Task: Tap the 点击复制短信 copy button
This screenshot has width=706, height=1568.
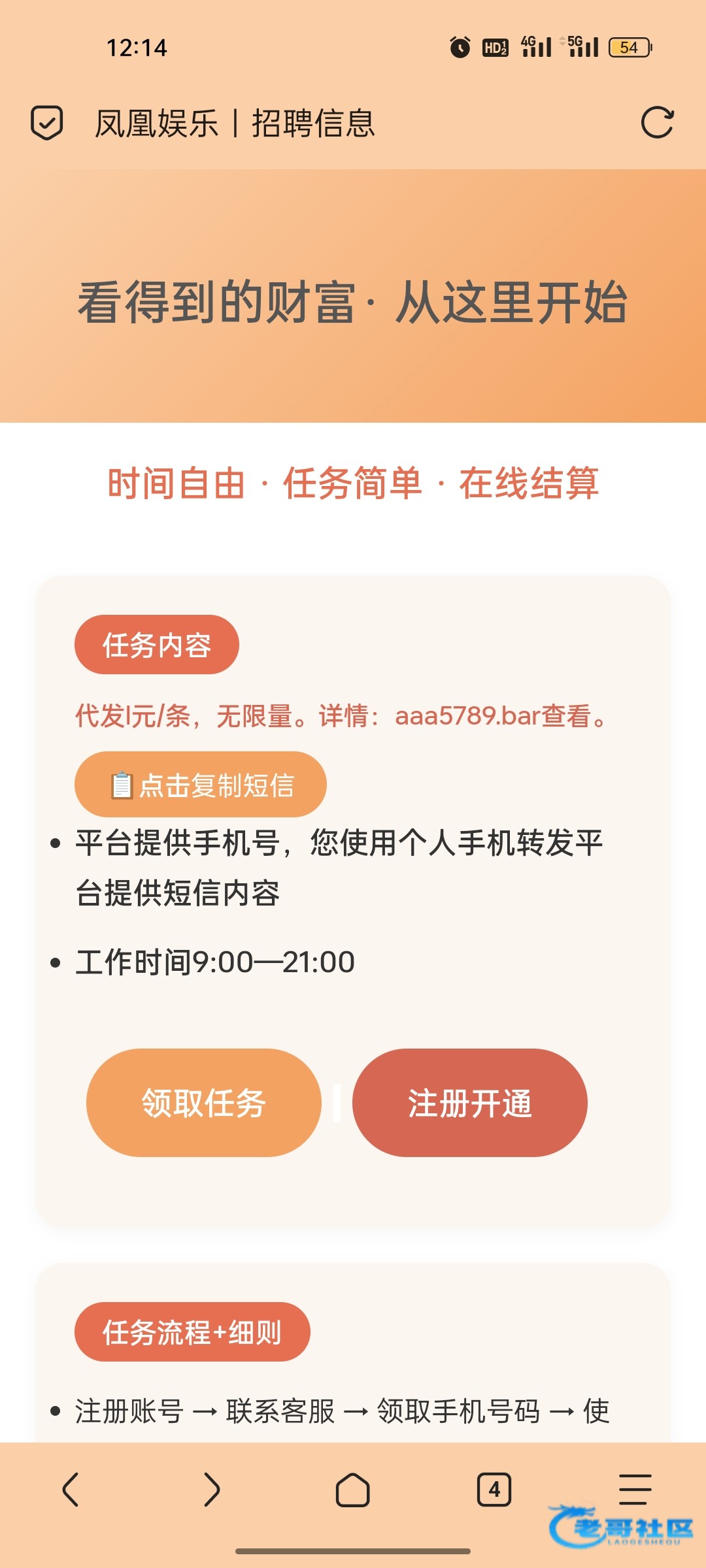Action: [x=200, y=785]
